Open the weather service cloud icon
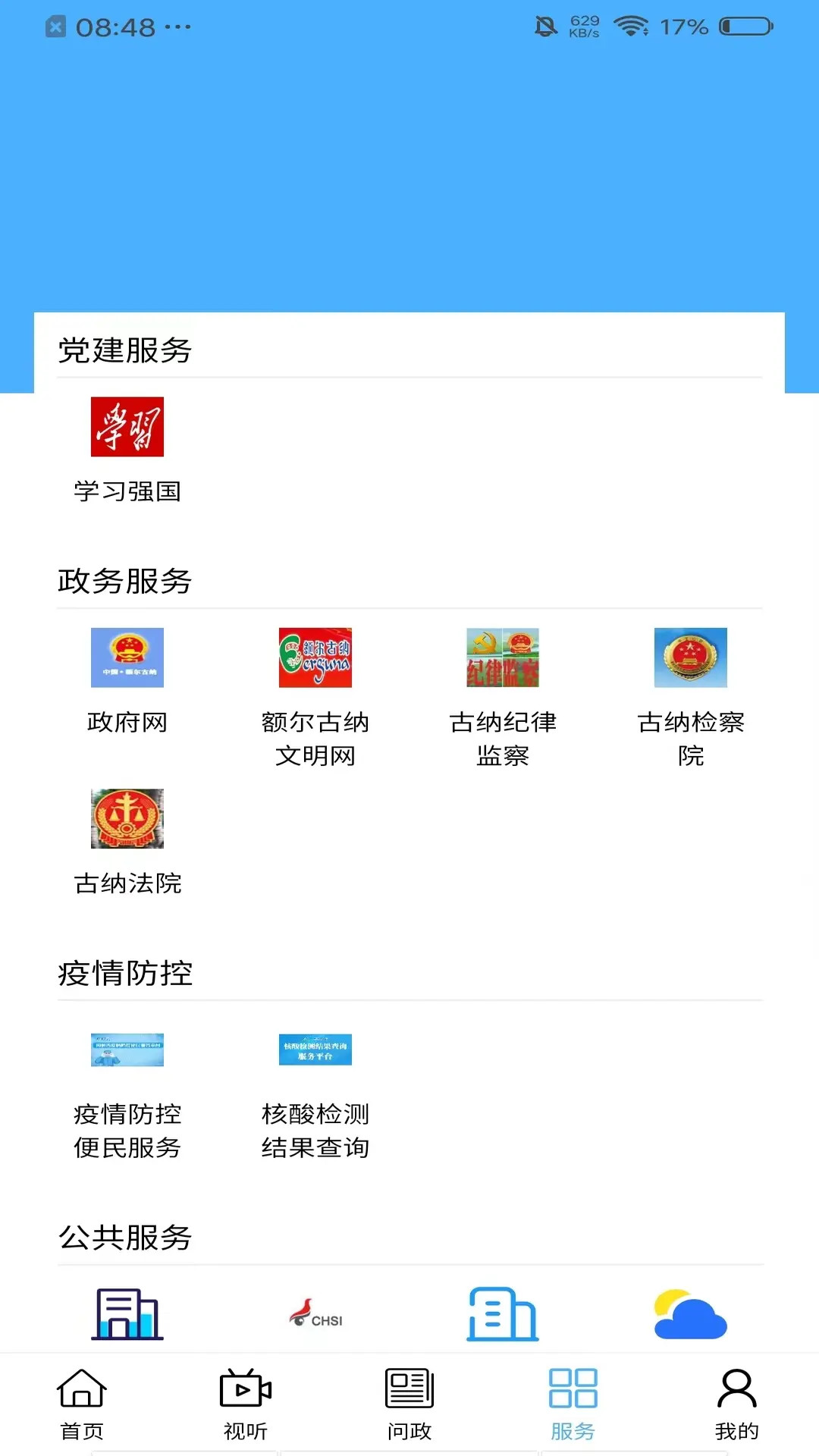Image resolution: width=819 pixels, height=1456 pixels. [689, 1314]
